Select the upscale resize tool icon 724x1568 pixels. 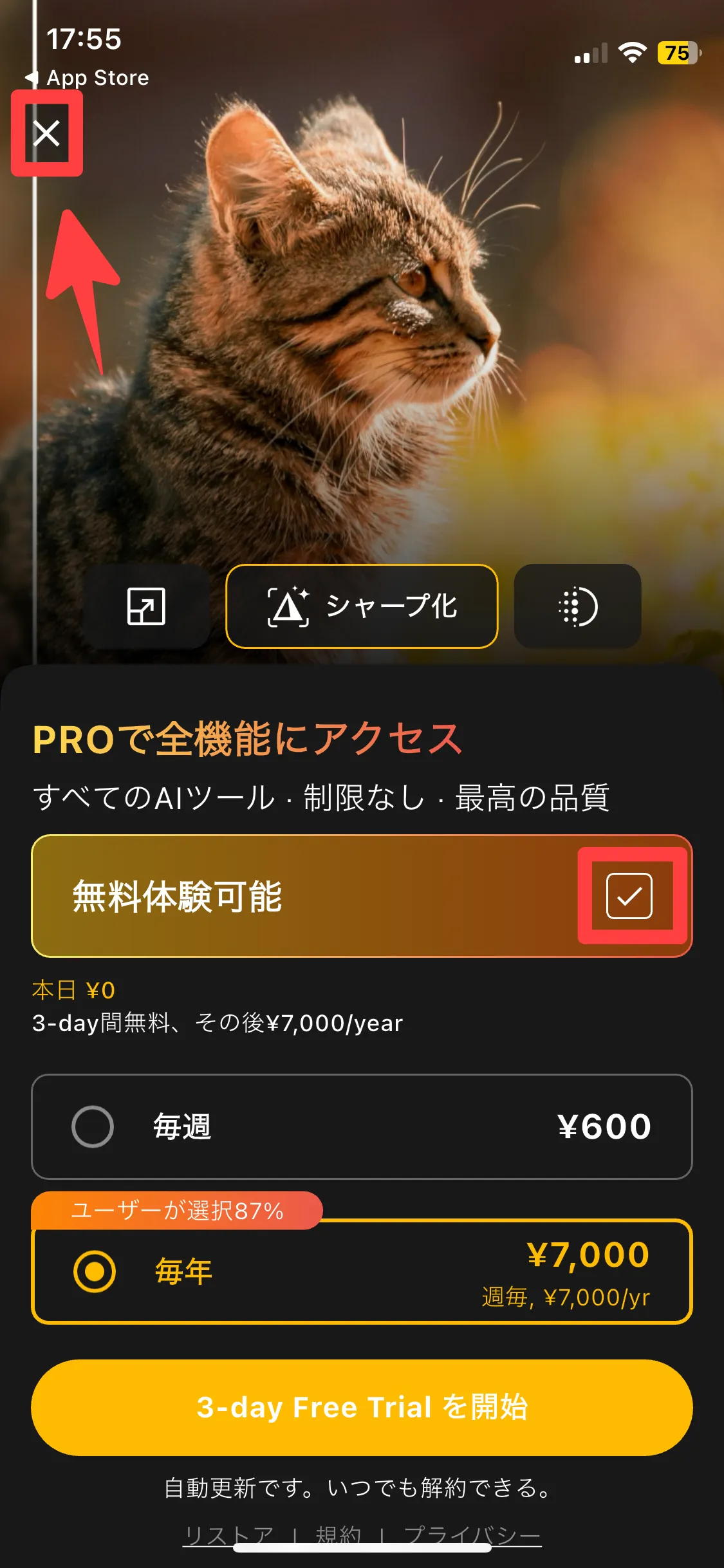pyautogui.click(x=146, y=606)
